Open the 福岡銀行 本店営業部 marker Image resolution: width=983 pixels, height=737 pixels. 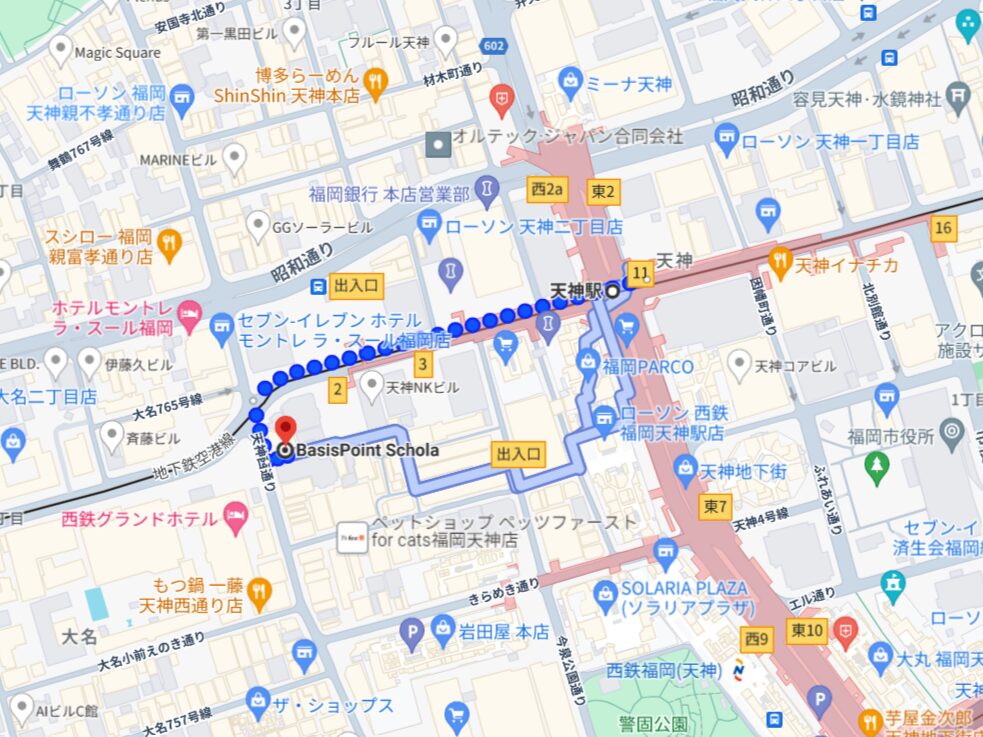pyautogui.click(x=486, y=189)
